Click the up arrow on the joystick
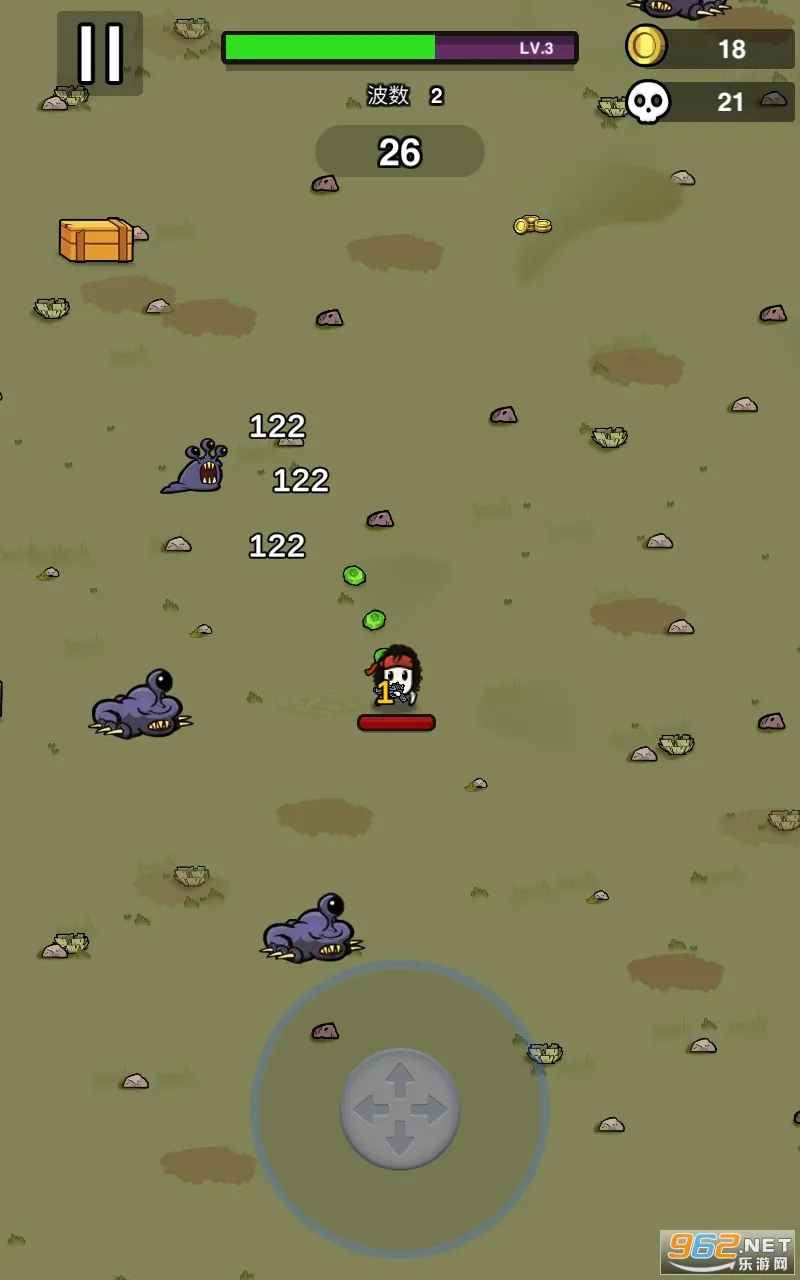Viewport: 800px width, 1280px height. [400, 1077]
